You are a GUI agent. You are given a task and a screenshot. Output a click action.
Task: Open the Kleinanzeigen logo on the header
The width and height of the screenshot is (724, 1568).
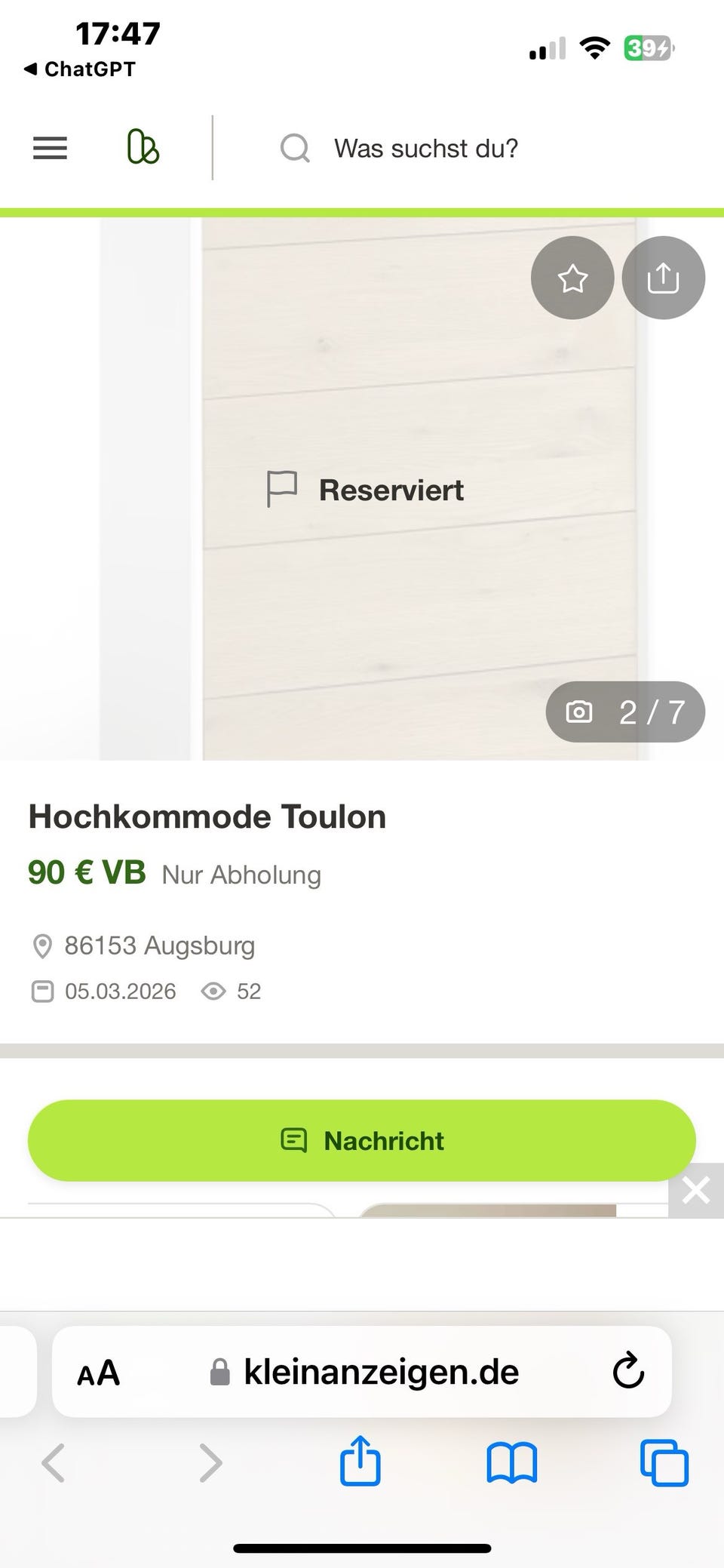143,147
